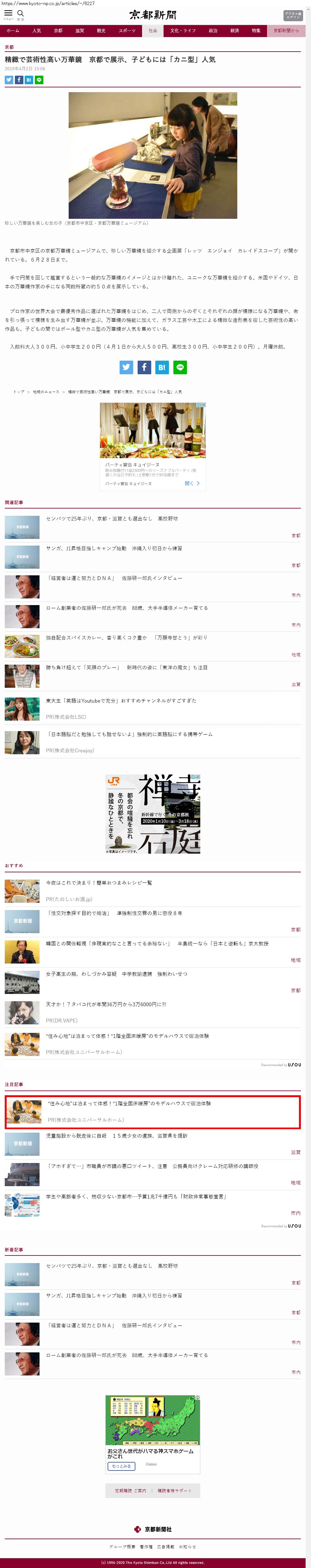The width and height of the screenshot is (311, 1568).
Task: Open article about サンガ J1昇格 camp
Action: pyautogui.click(x=114, y=548)
